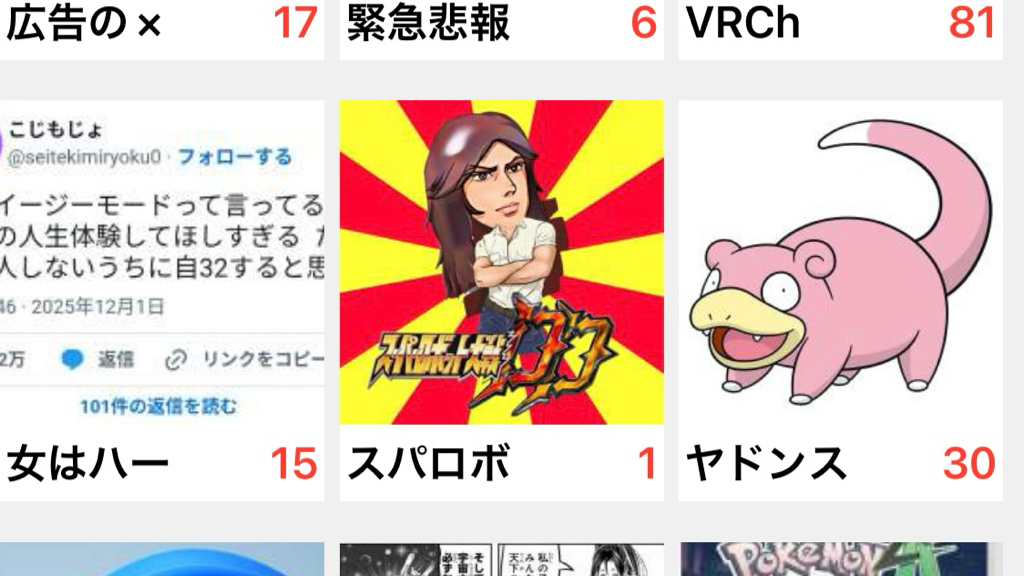
Task: Open the VRCh thread card
Action: click(x=840, y=24)
